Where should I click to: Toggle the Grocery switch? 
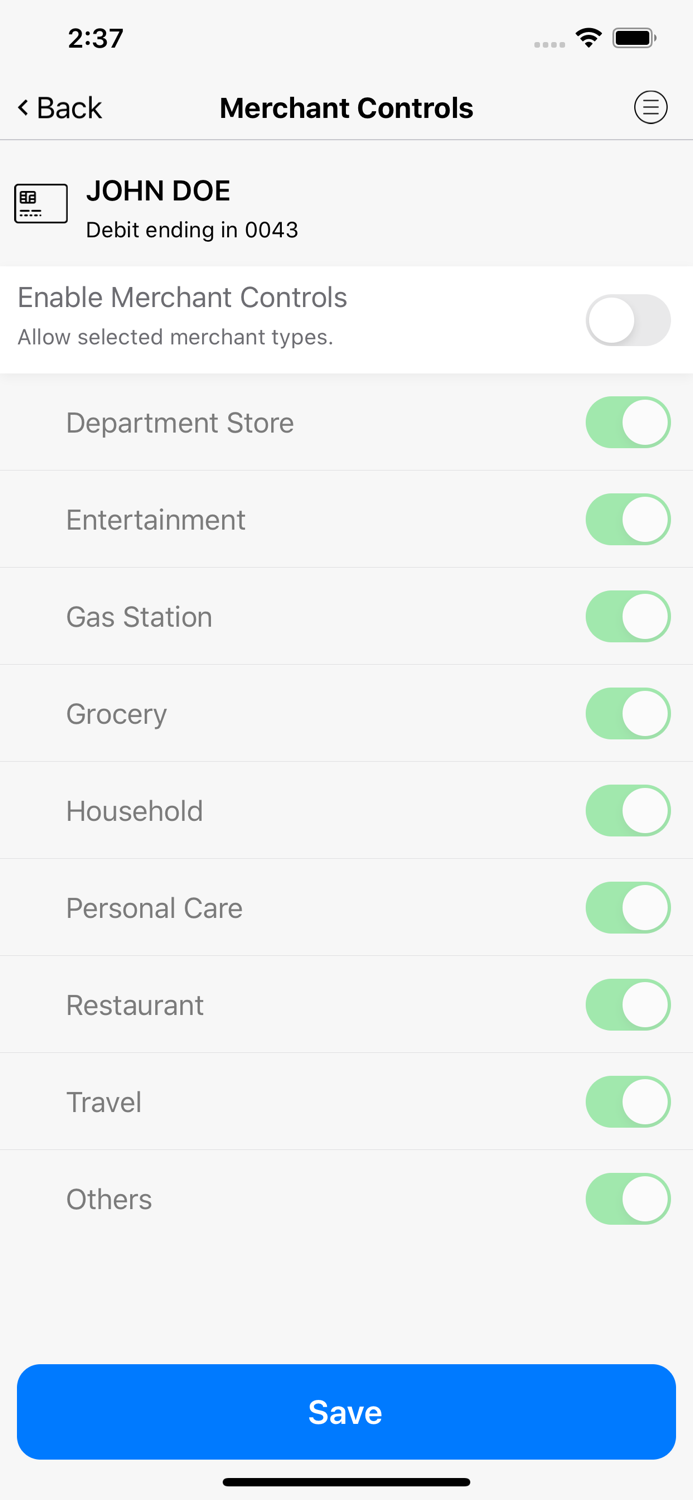[627, 713]
